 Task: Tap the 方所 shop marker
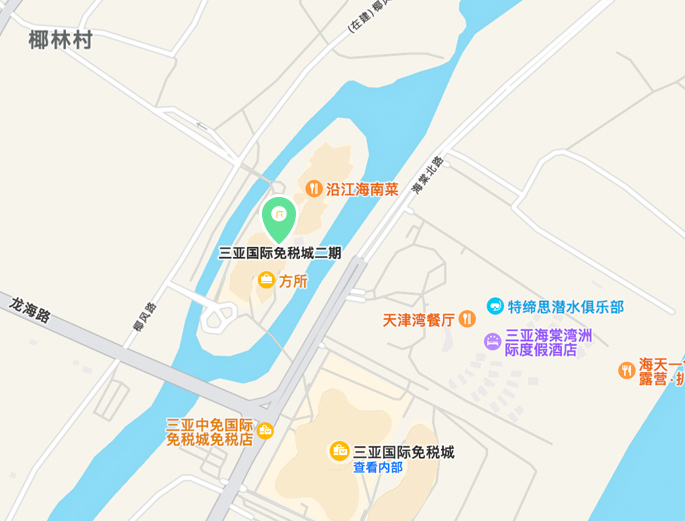point(266,280)
